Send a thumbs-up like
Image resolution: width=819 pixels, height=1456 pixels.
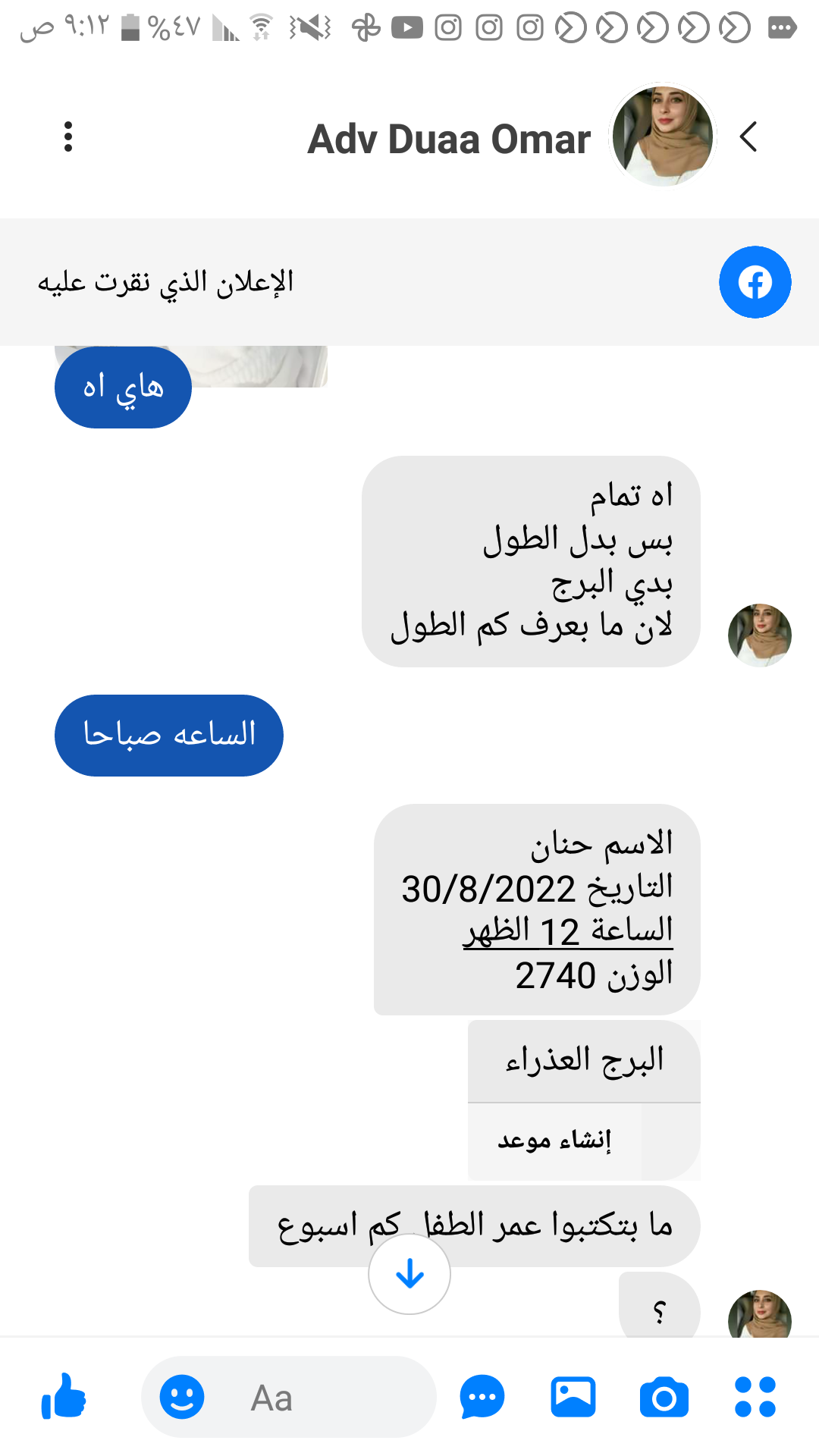click(x=64, y=1397)
